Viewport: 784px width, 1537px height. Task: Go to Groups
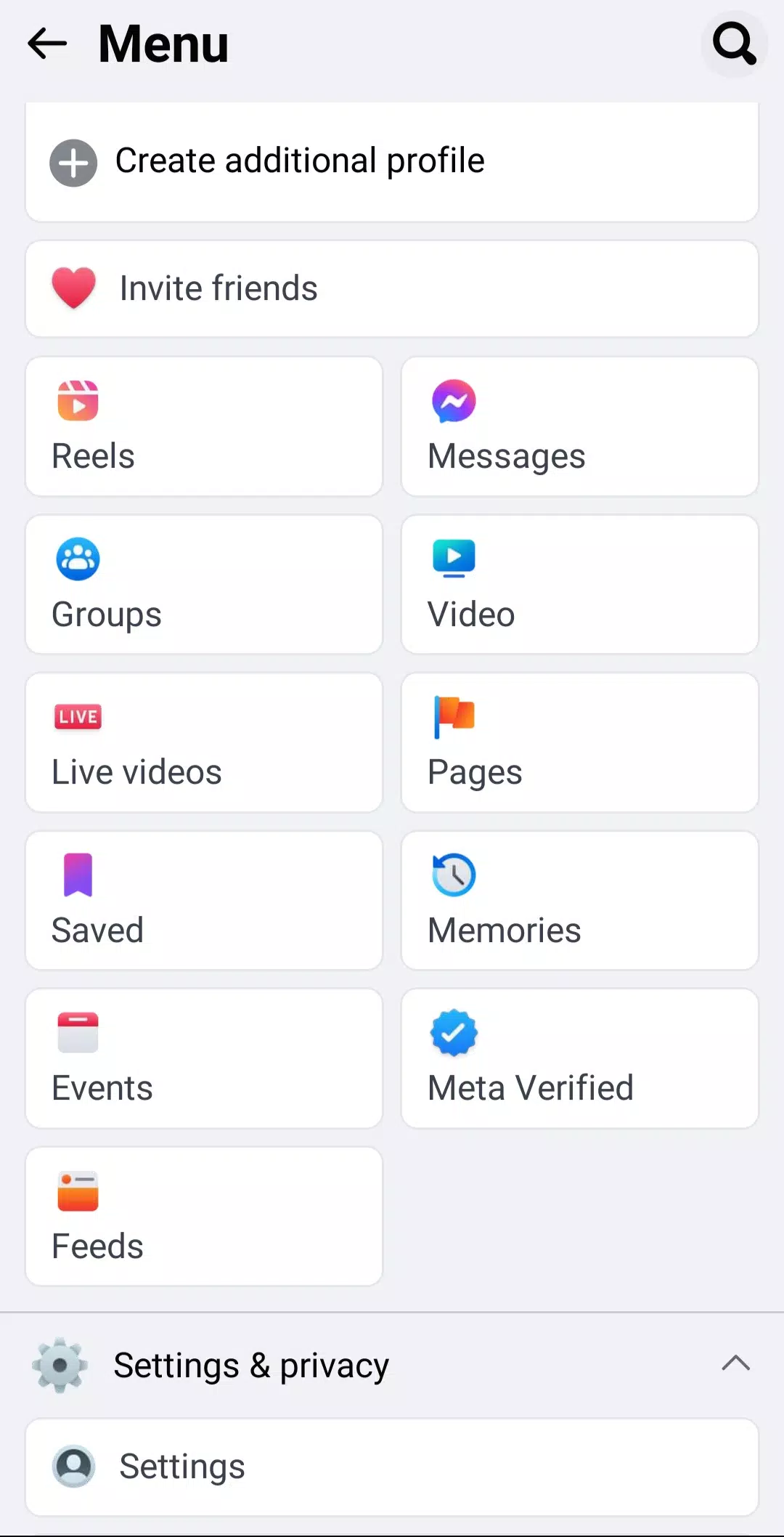click(204, 585)
